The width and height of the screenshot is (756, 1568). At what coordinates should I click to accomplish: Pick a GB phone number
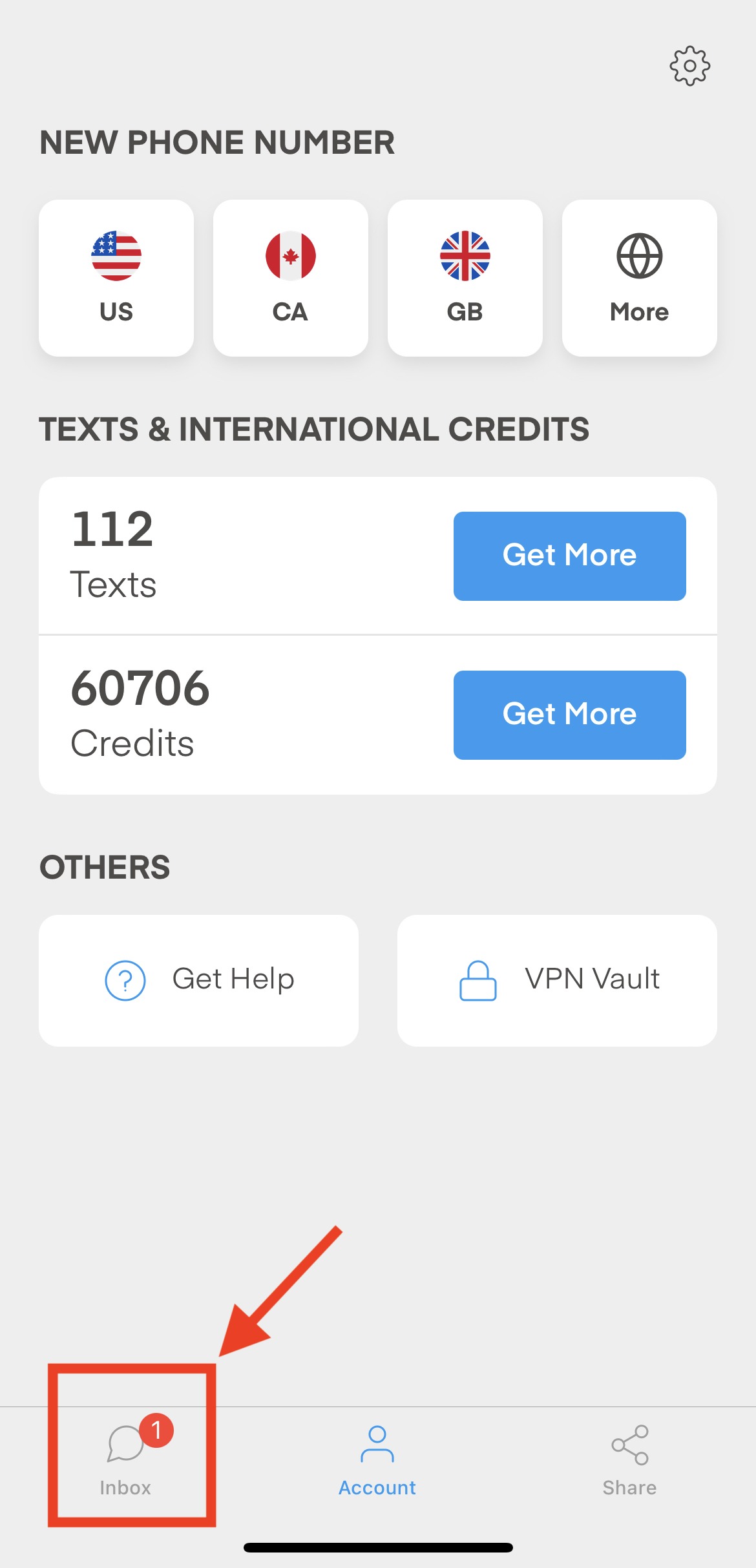(465, 278)
